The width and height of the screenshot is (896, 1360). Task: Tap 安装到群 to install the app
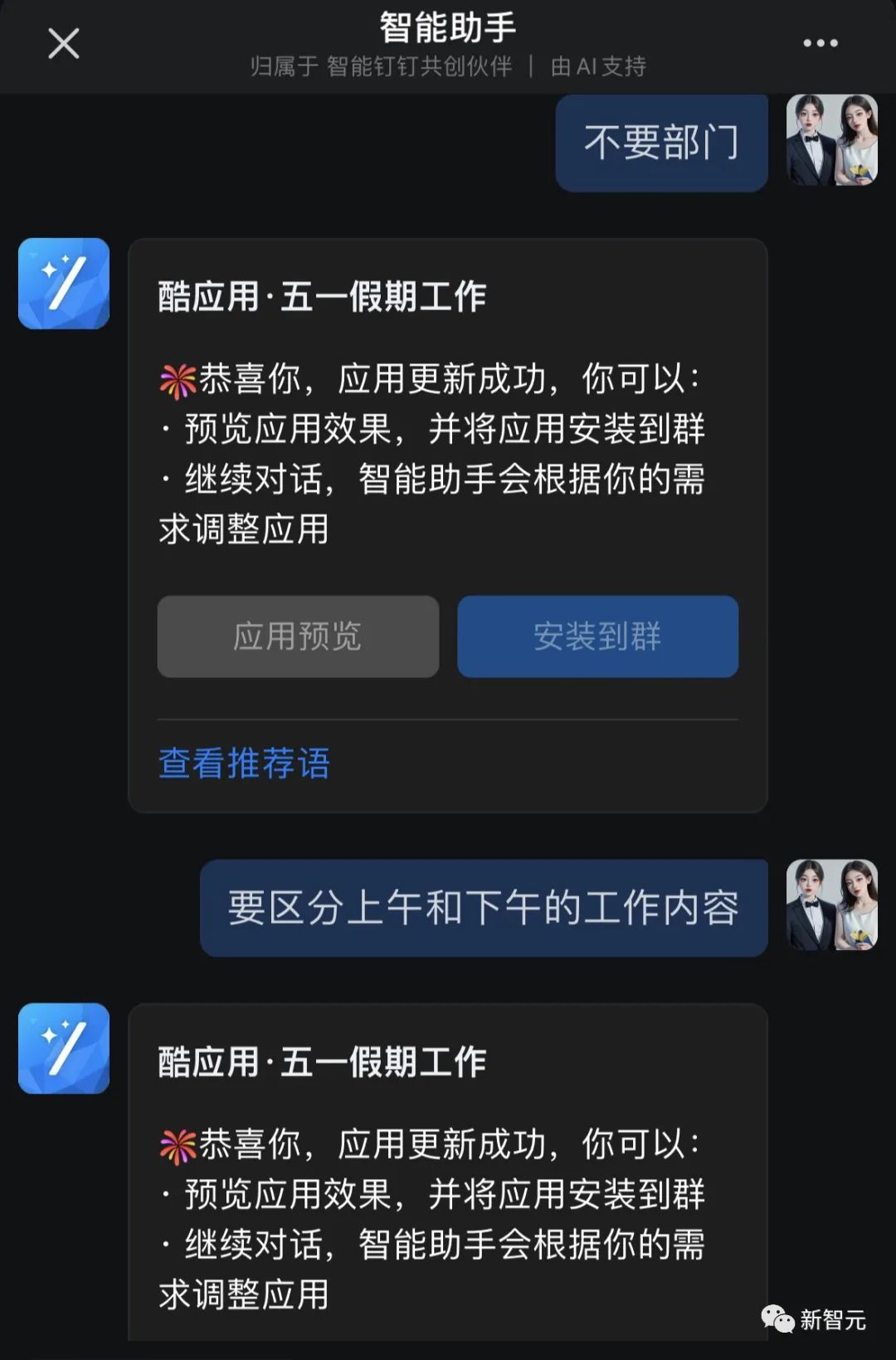[597, 636]
